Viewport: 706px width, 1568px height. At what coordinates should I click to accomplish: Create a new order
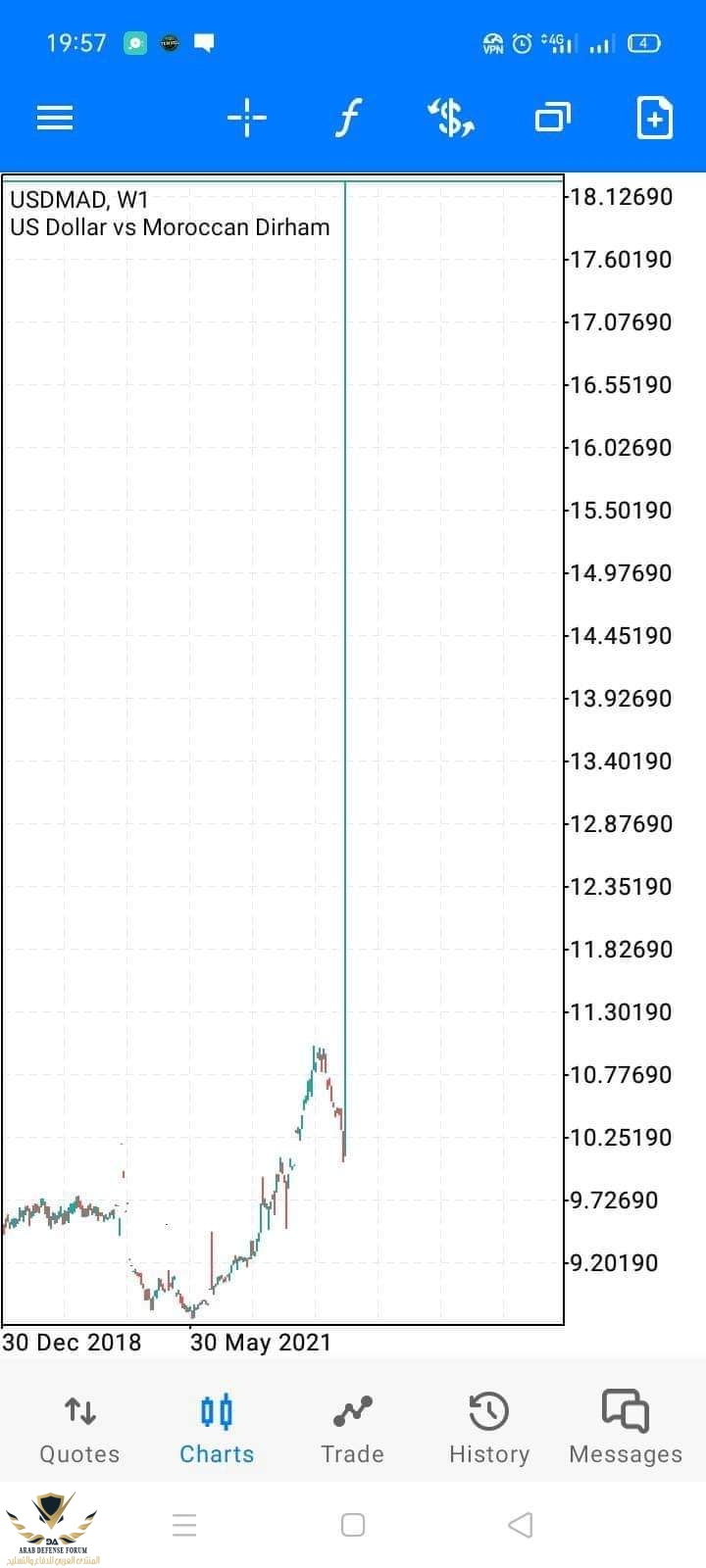(654, 119)
